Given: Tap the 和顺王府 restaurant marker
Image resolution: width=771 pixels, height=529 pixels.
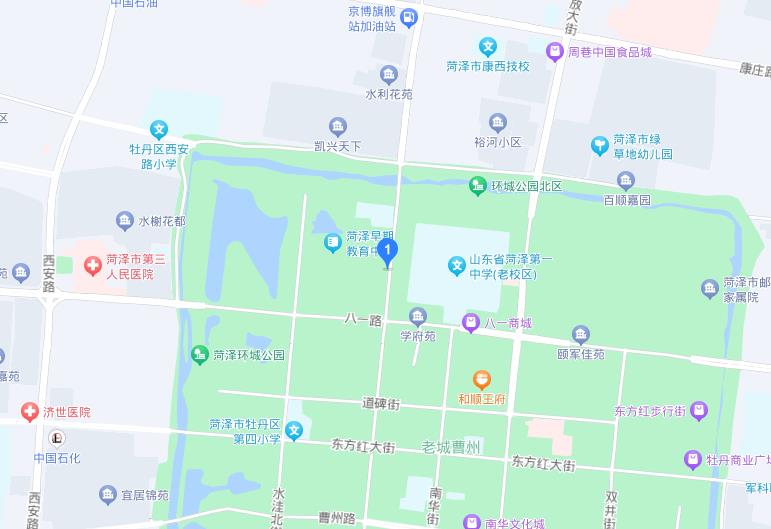Looking at the screenshot, I should point(482,379).
